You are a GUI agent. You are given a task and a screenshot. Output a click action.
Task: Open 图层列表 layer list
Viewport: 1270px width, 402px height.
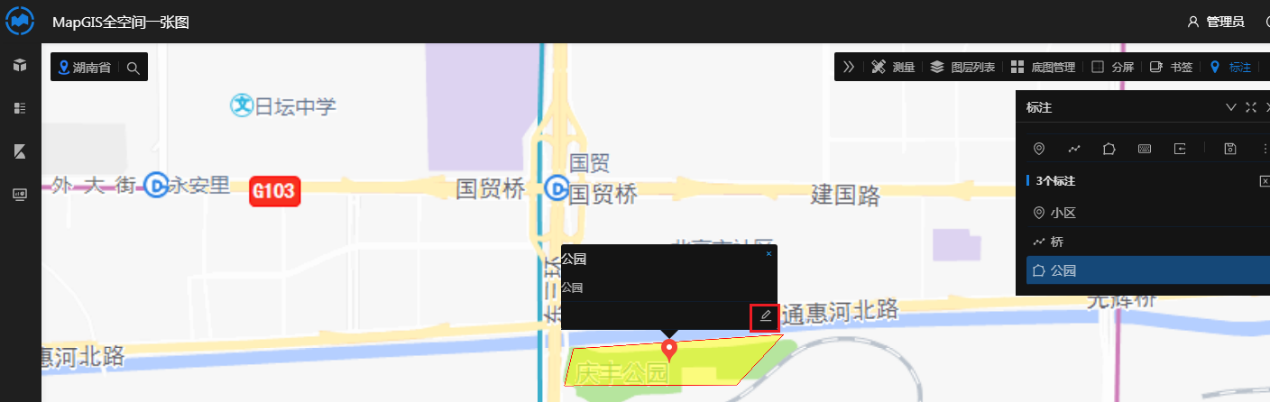[x=962, y=67]
